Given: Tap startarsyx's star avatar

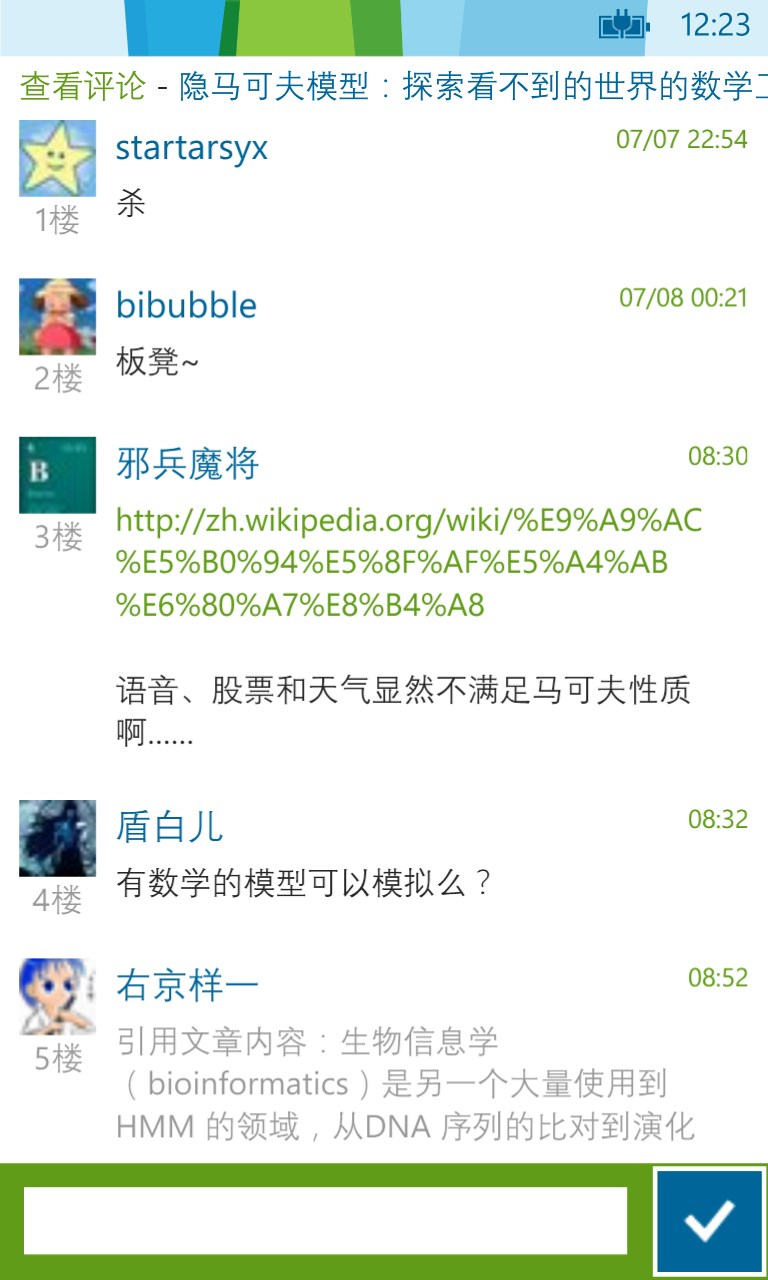Looking at the screenshot, I should [x=58, y=158].
